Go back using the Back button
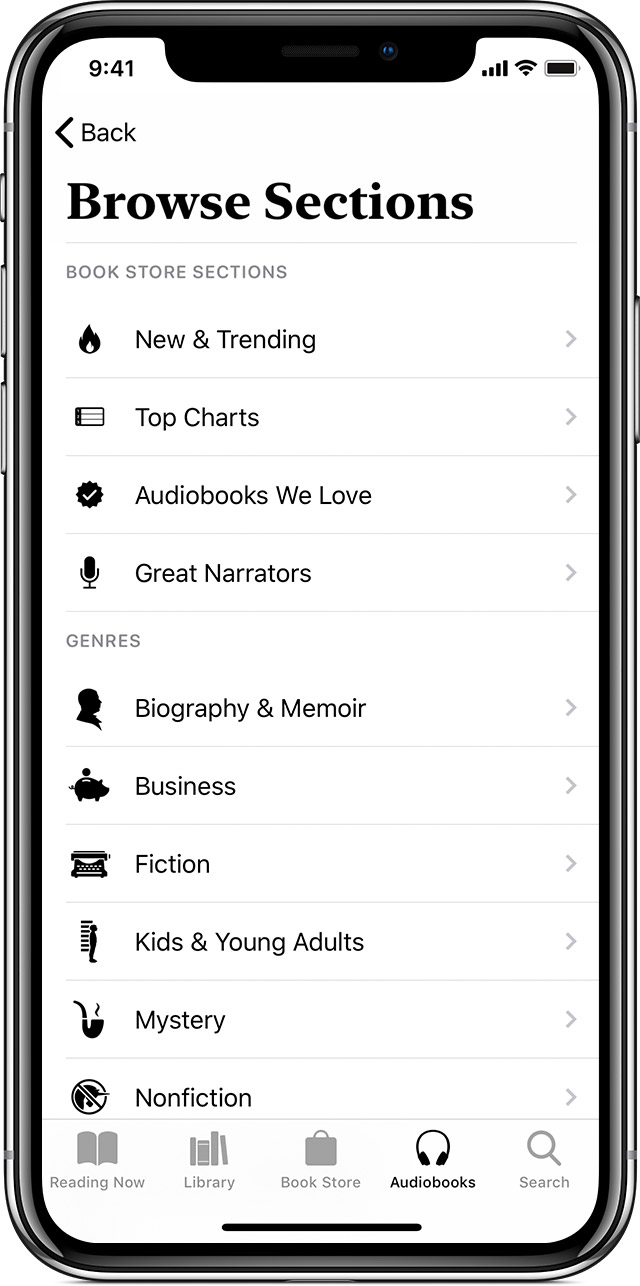Viewport: 640px width, 1286px height. pyautogui.click(x=96, y=132)
